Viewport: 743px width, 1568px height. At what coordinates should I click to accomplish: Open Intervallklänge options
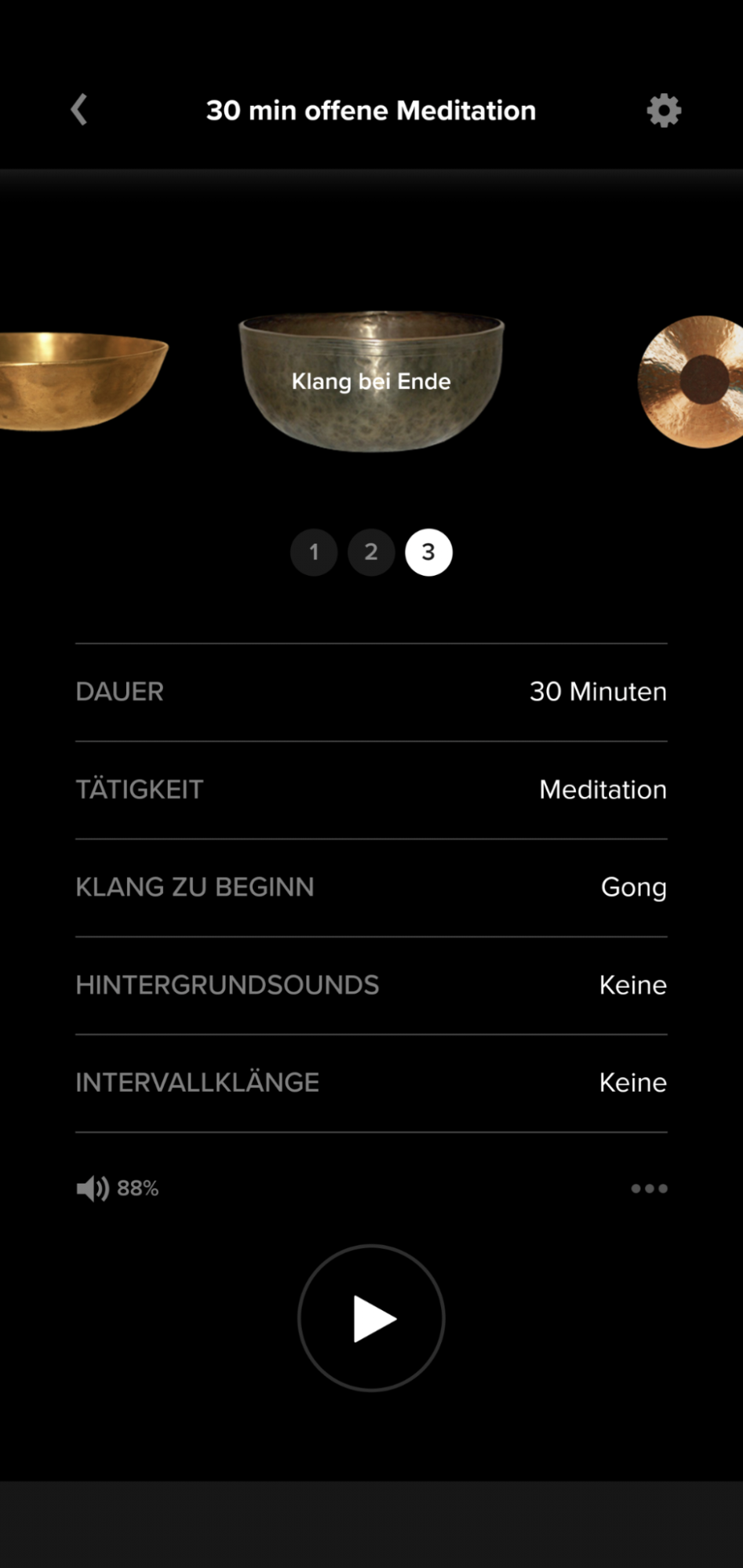click(371, 1082)
